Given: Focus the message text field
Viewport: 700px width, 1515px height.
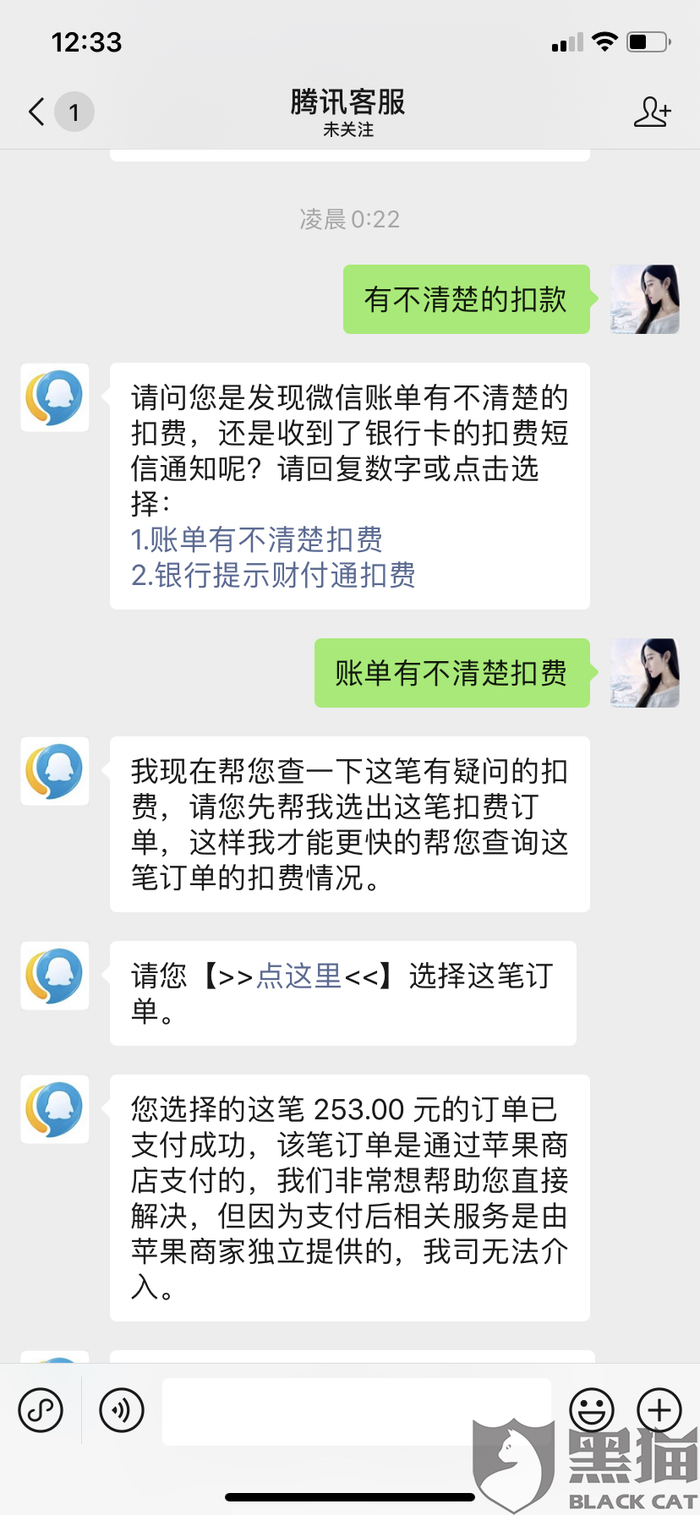Looking at the screenshot, I should click(x=356, y=1411).
